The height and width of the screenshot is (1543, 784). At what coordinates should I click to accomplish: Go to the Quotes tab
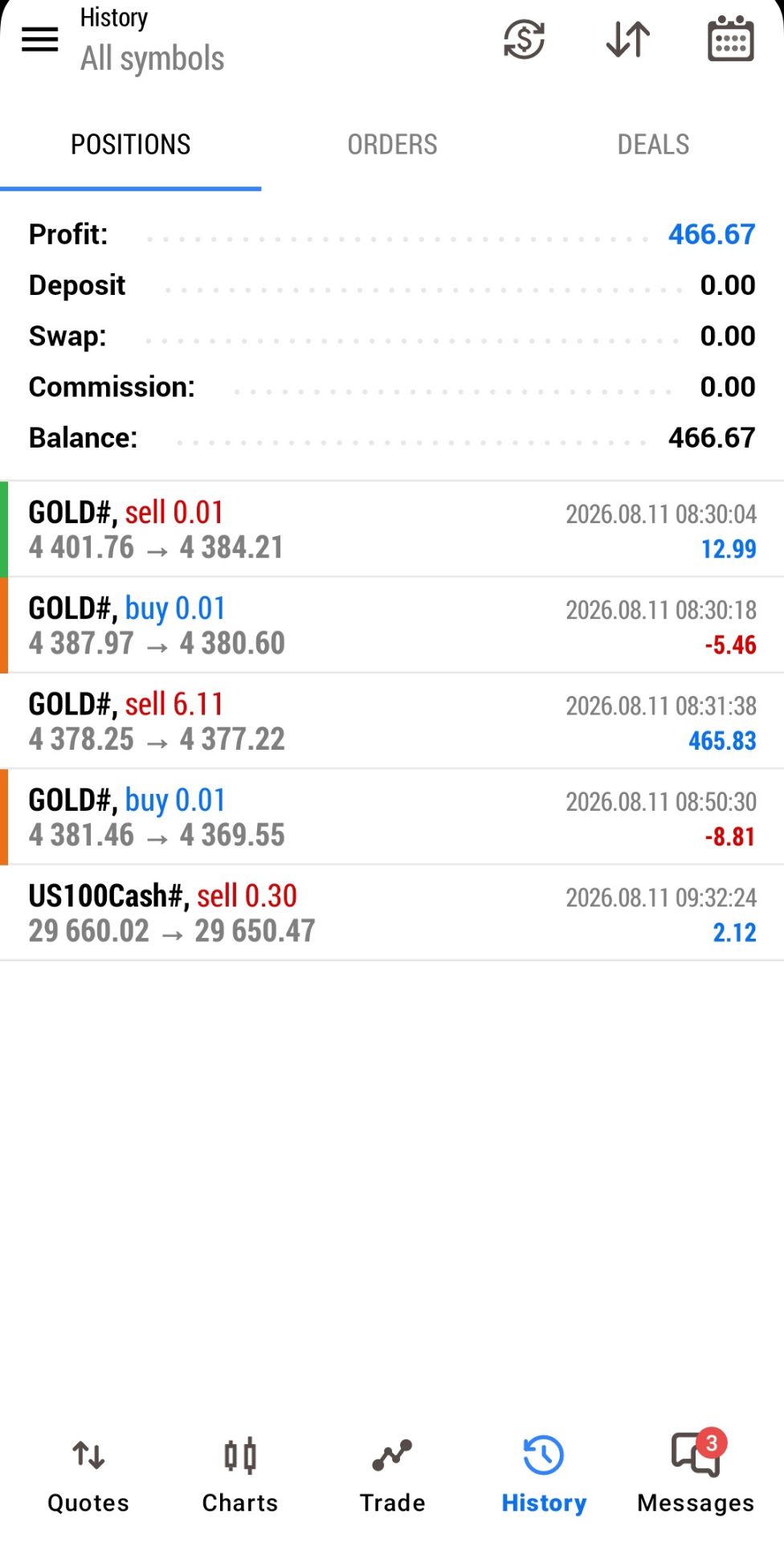point(88,1475)
